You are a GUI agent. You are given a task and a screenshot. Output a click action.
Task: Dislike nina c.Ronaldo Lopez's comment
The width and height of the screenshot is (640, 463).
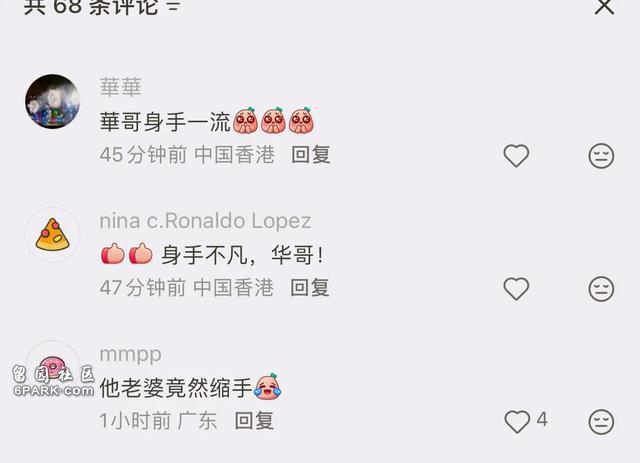601,289
